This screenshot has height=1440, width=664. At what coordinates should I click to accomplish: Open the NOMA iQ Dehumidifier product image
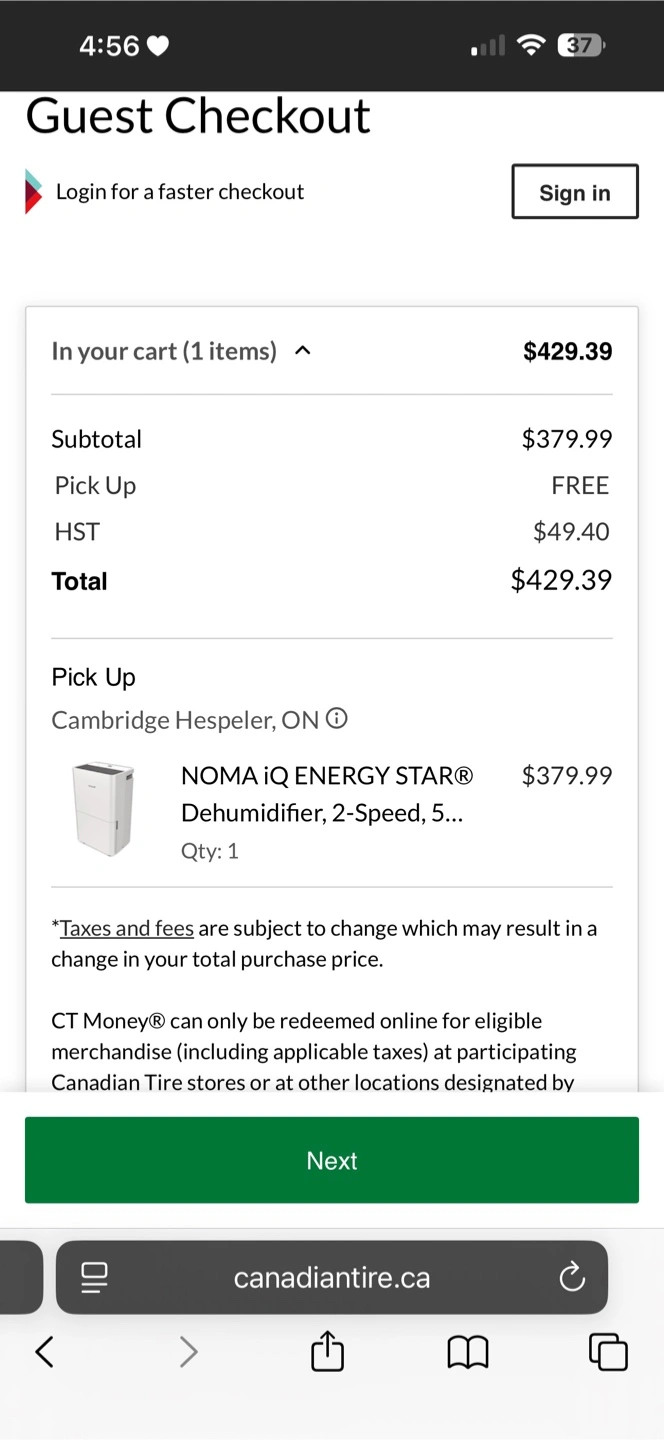(x=103, y=808)
